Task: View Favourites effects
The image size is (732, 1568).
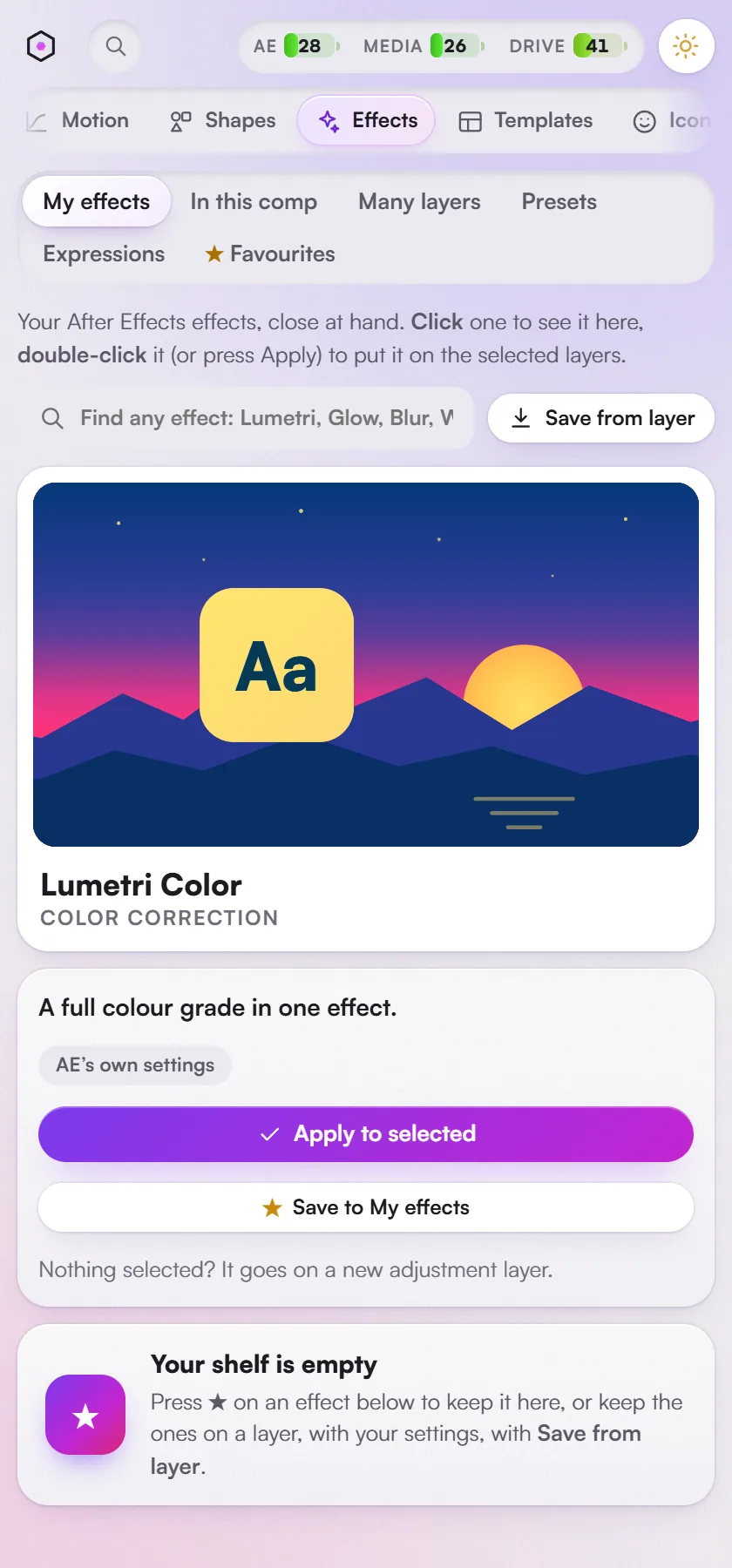Action: [x=270, y=253]
